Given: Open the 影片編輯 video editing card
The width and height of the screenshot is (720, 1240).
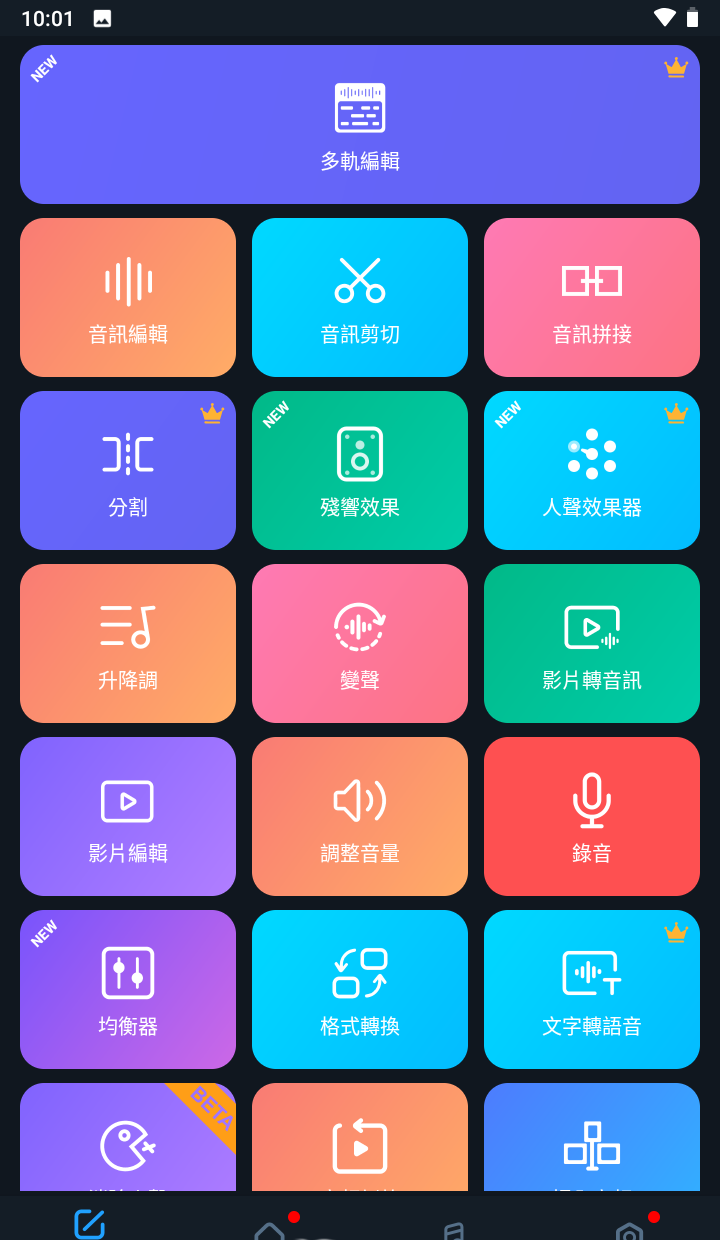Looking at the screenshot, I should (127, 816).
